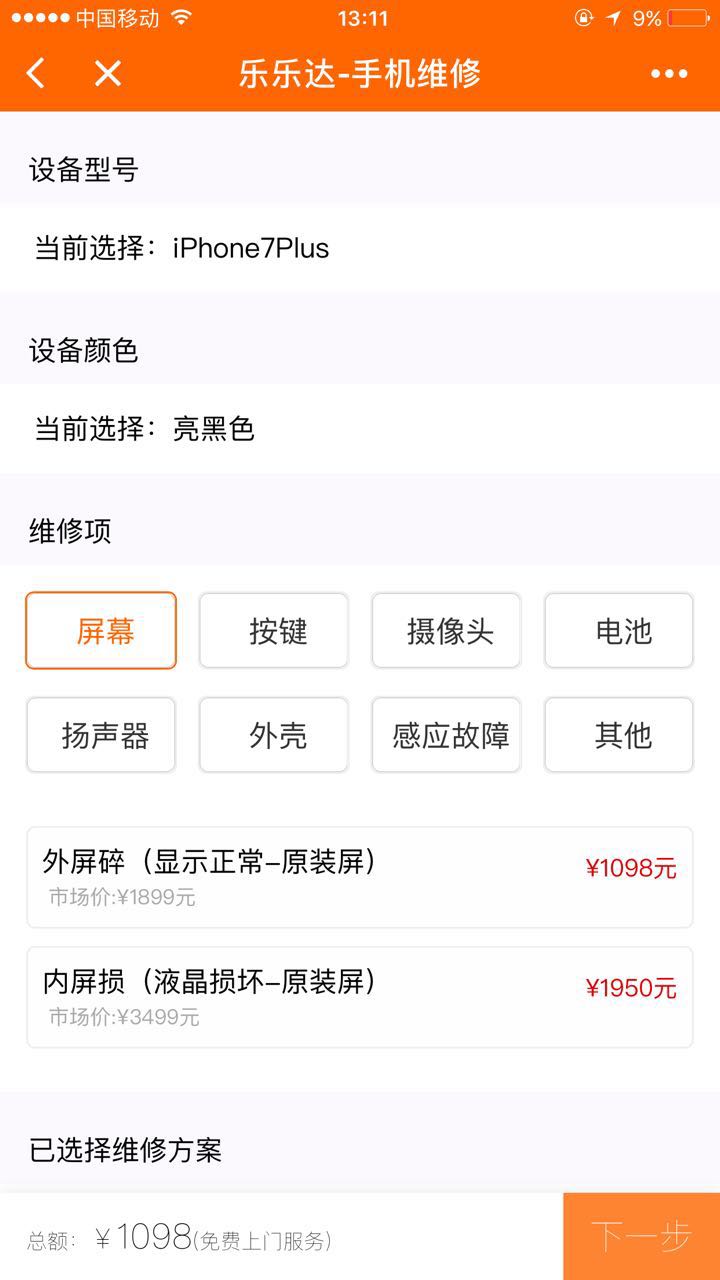Go back using the header arrow
Viewport: 720px width, 1280px height.
point(36,73)
